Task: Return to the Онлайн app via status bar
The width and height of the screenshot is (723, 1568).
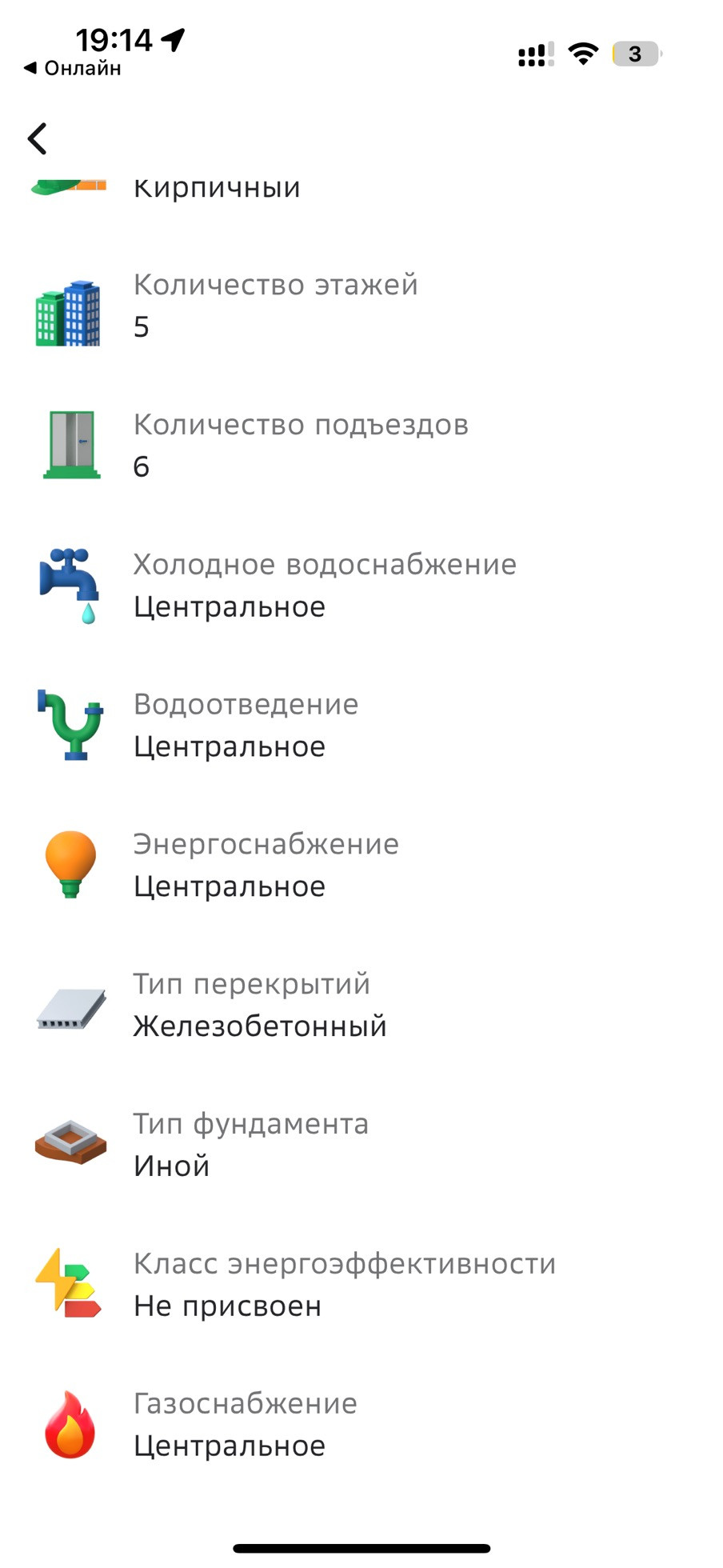Action: tap(73, 69)
